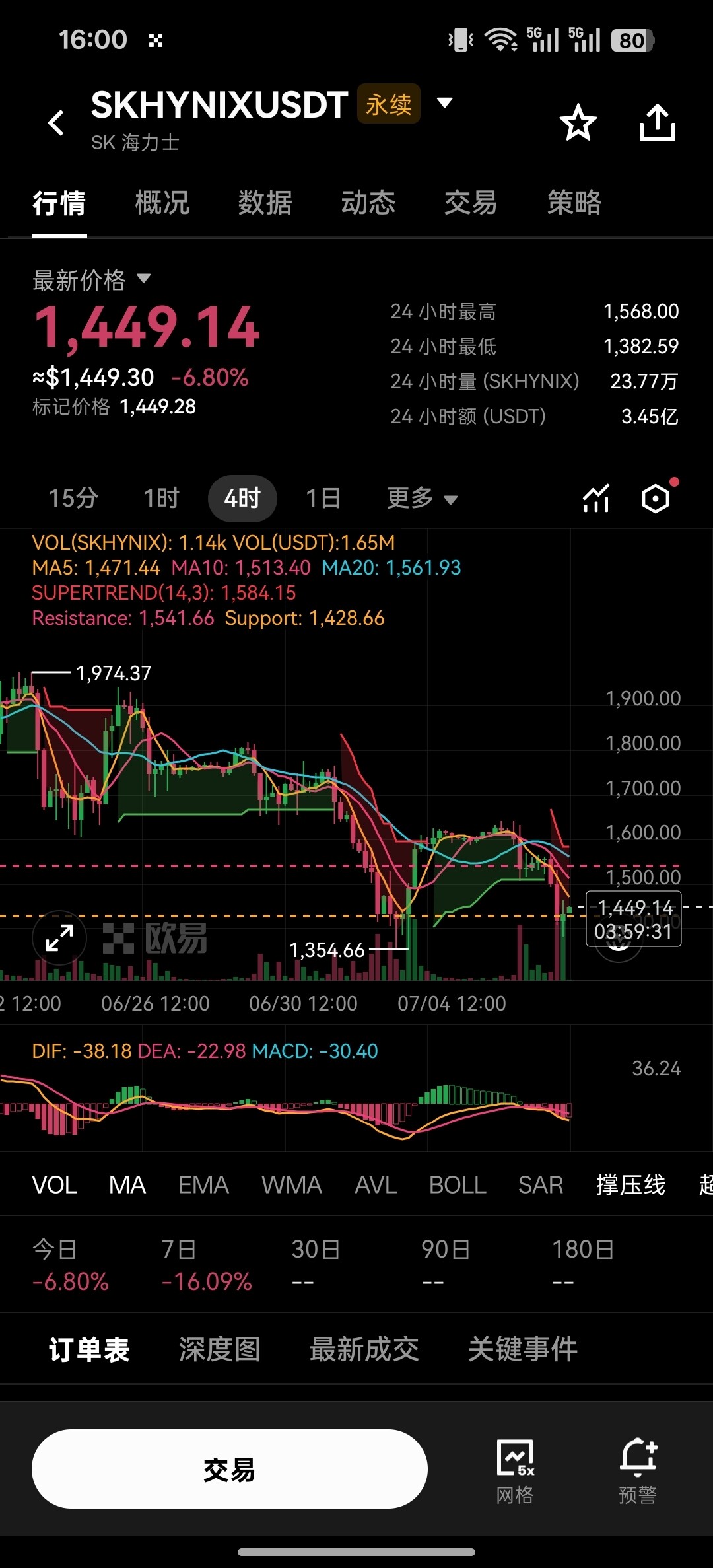Open chart settings hexagon icon
The image size is (713, 1568).
656,498
